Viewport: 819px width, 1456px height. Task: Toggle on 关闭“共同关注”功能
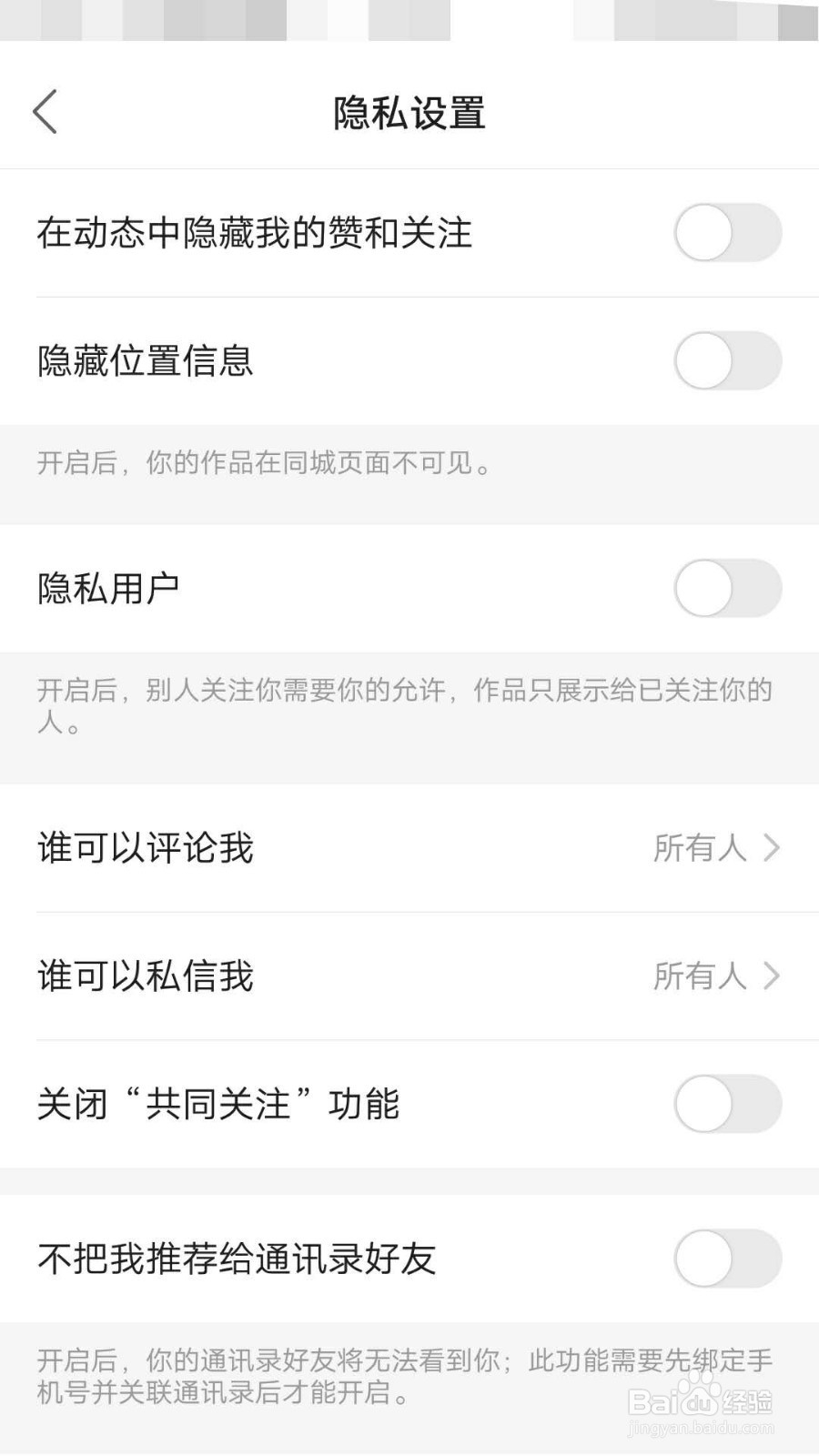pyautogui.click(x=728, y=1105)
